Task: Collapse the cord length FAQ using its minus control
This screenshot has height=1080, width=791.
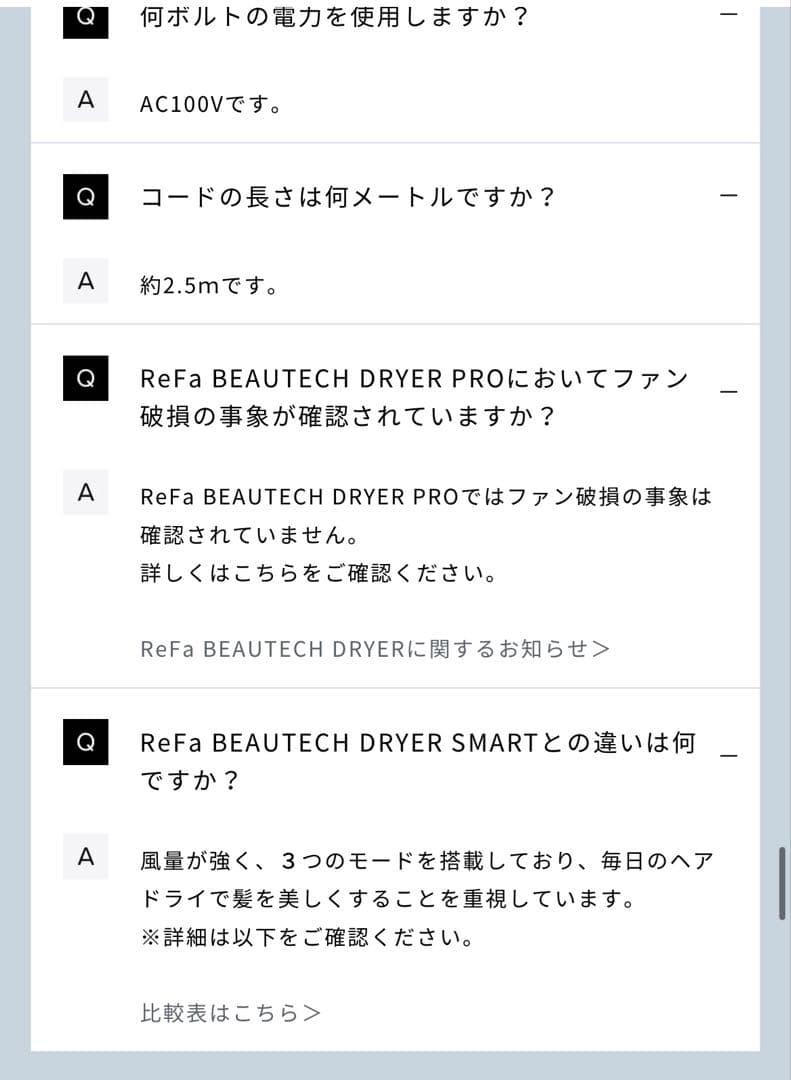Action: tap(731, 195)
